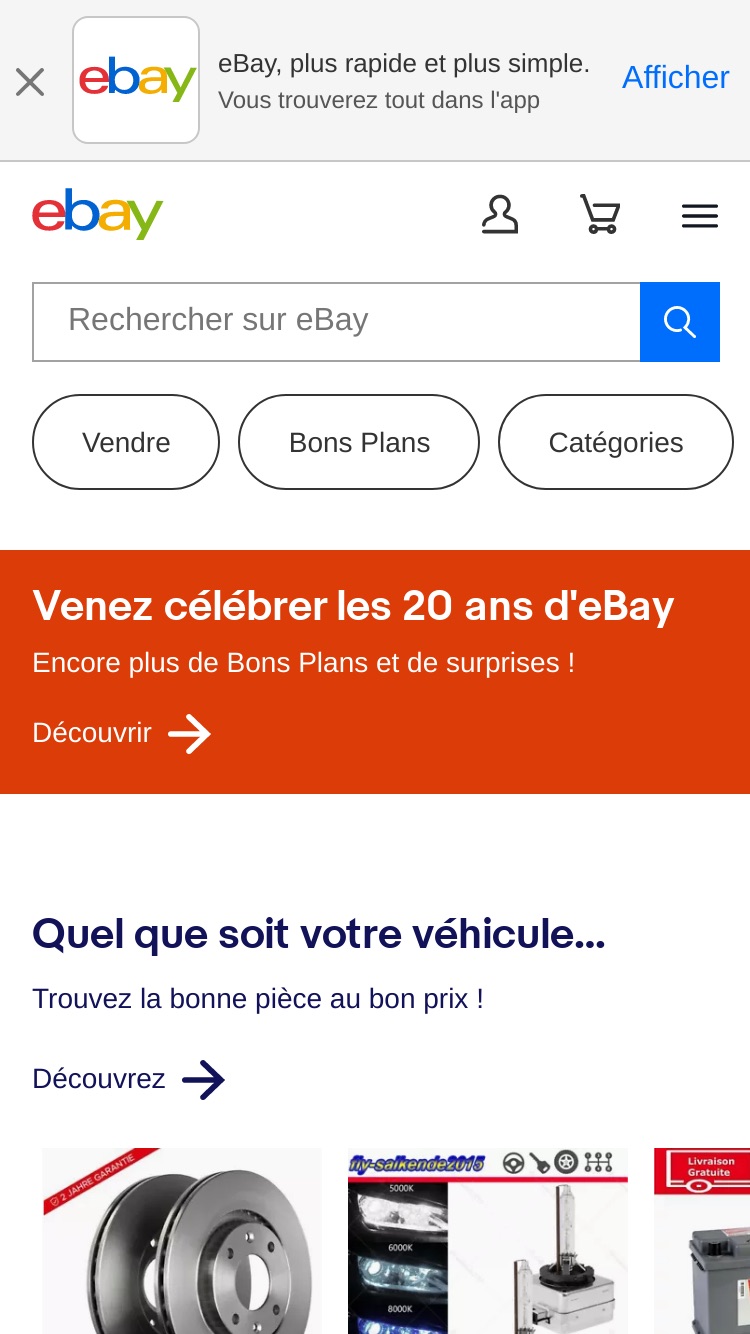Tap the eBay logo to go home

pos(97,214)
